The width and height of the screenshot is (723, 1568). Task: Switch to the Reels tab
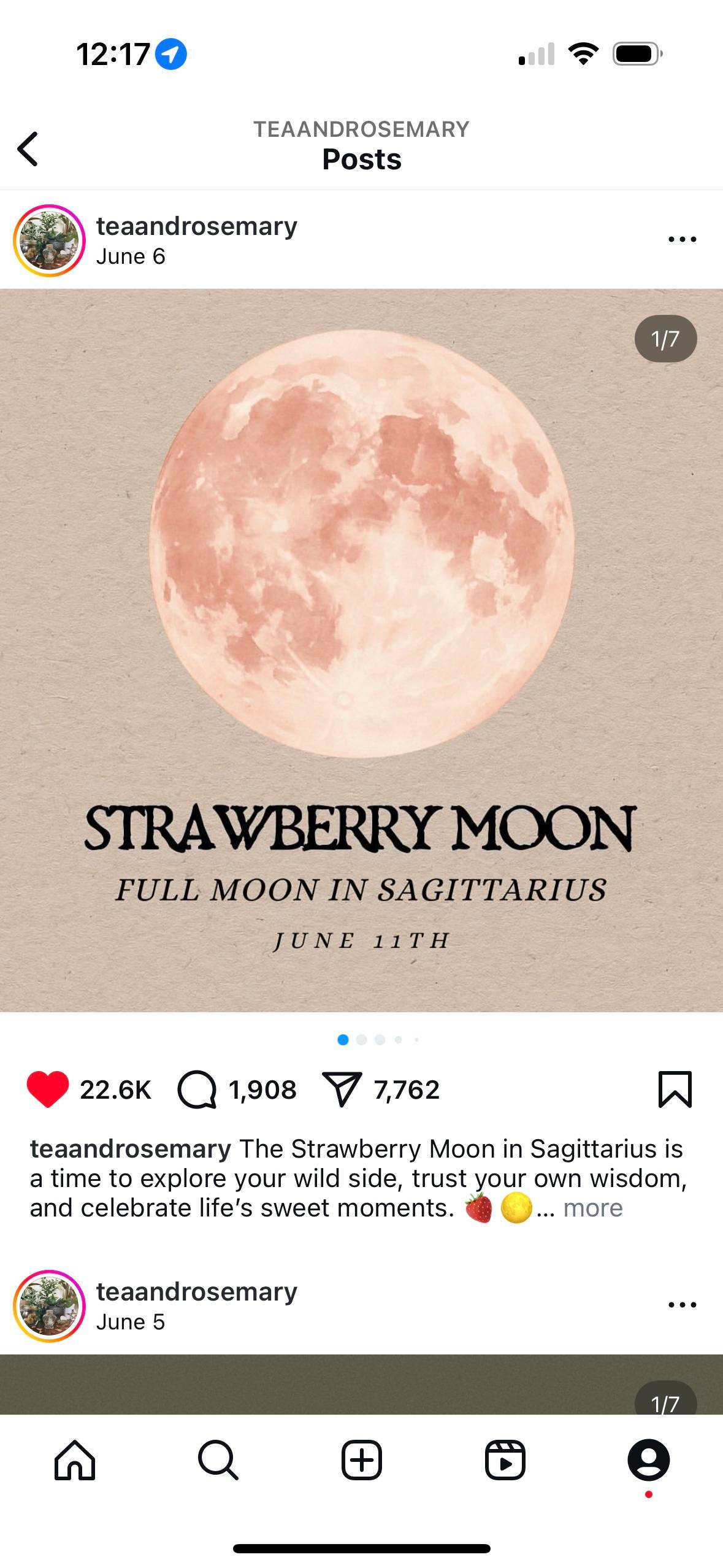pyautogui.click(x=505, y=1460)
